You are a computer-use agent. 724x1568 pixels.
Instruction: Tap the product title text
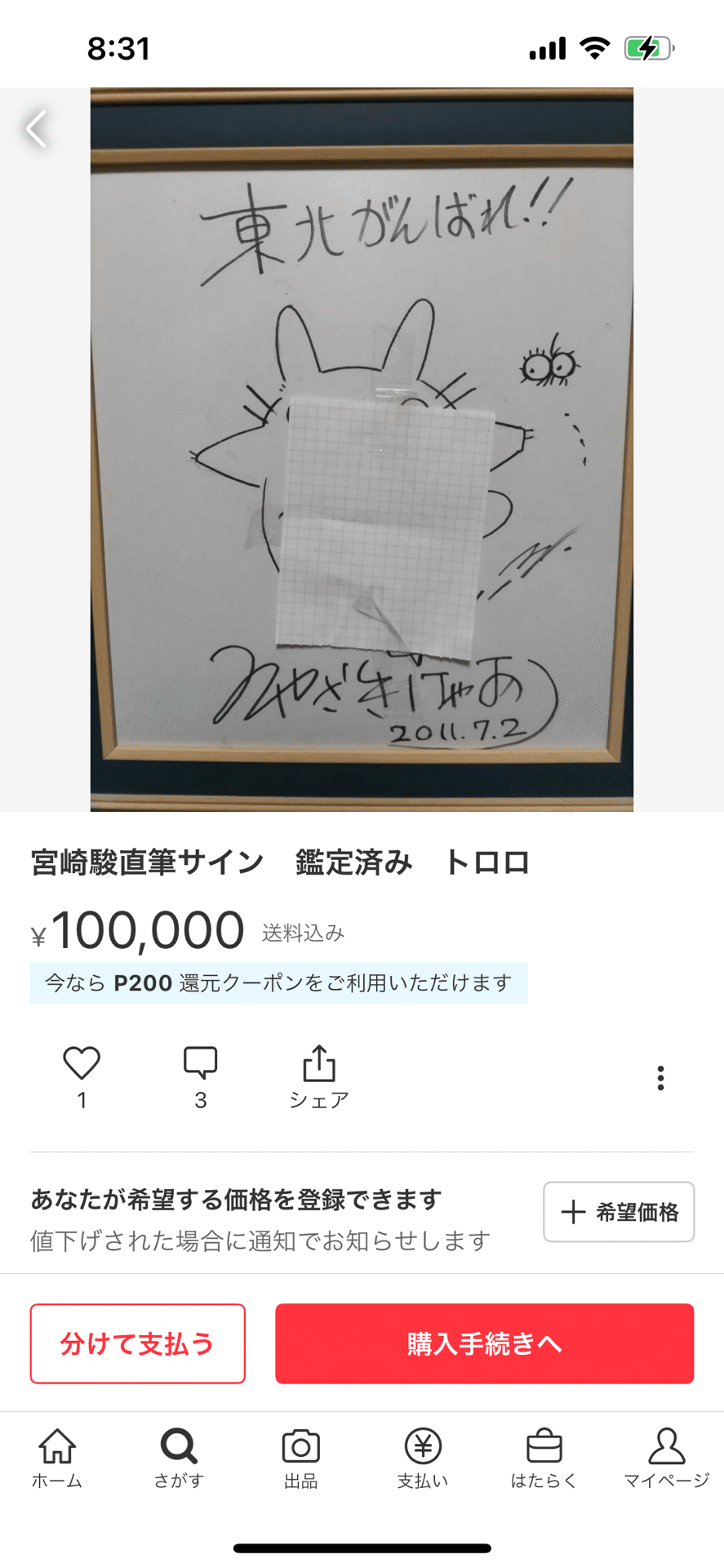[x=279, y=862]
